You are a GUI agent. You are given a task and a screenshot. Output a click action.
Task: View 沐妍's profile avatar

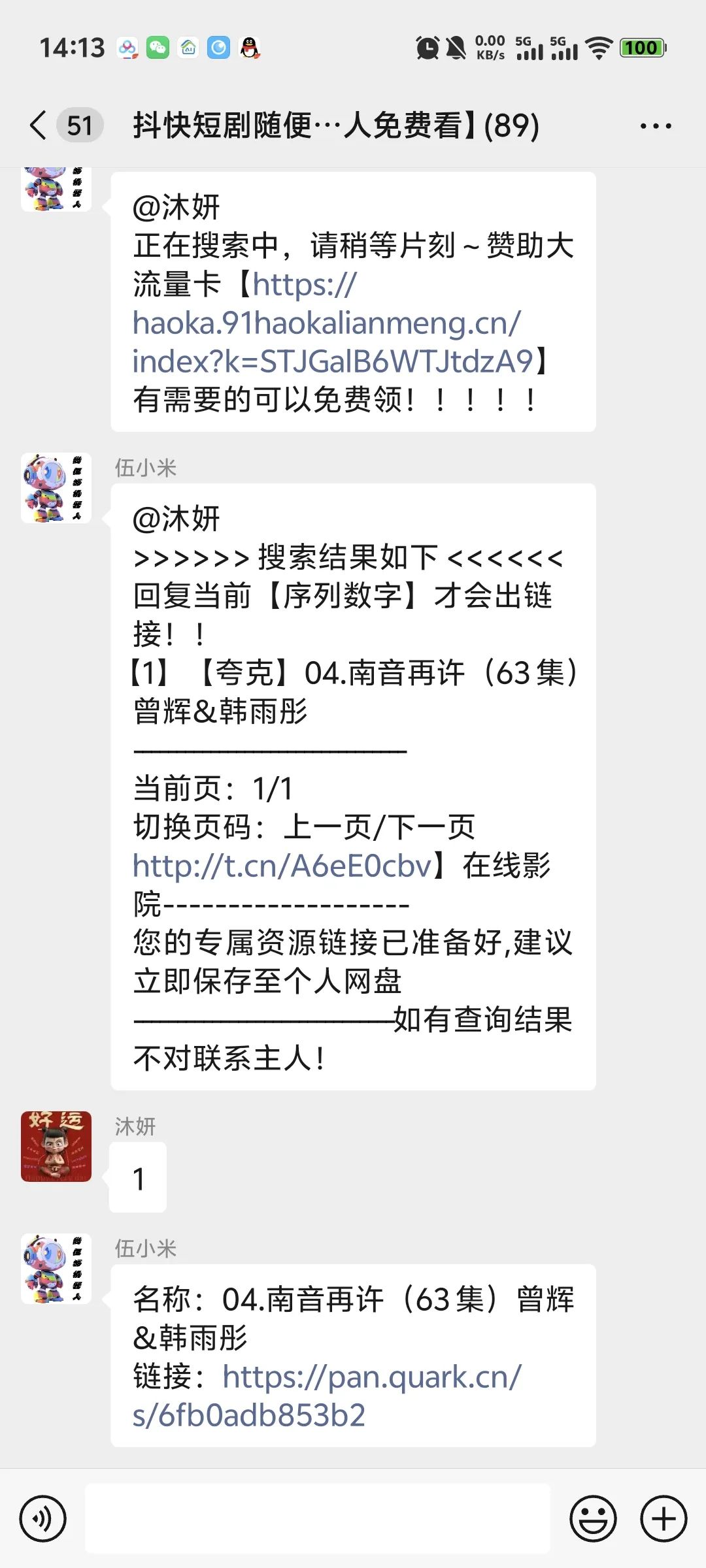coord(56,1147)
